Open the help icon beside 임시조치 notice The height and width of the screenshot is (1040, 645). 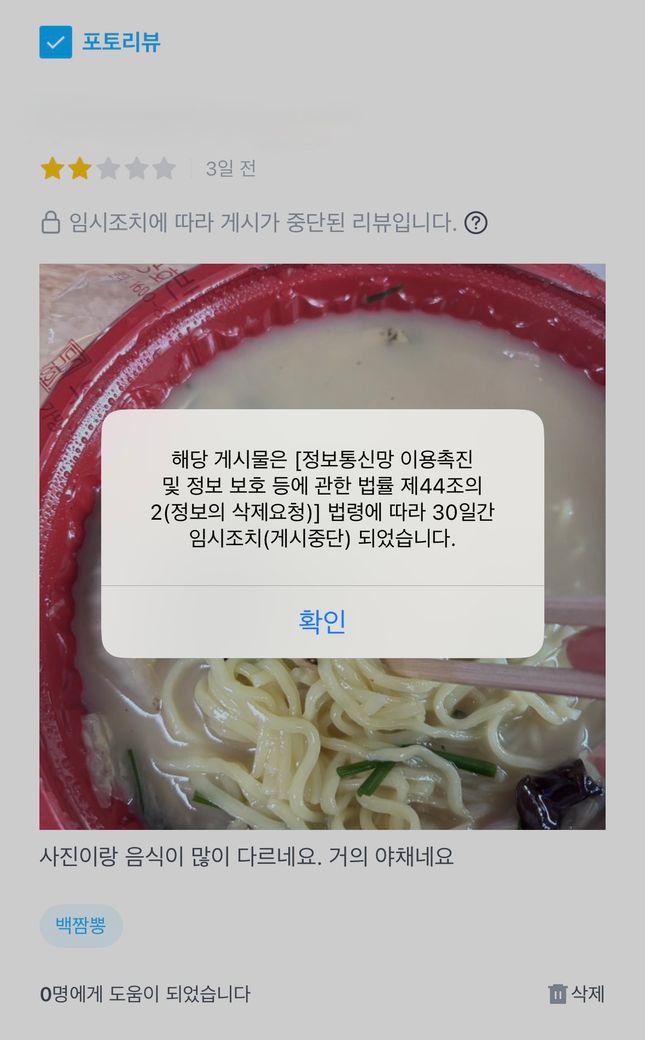[476, 223]
